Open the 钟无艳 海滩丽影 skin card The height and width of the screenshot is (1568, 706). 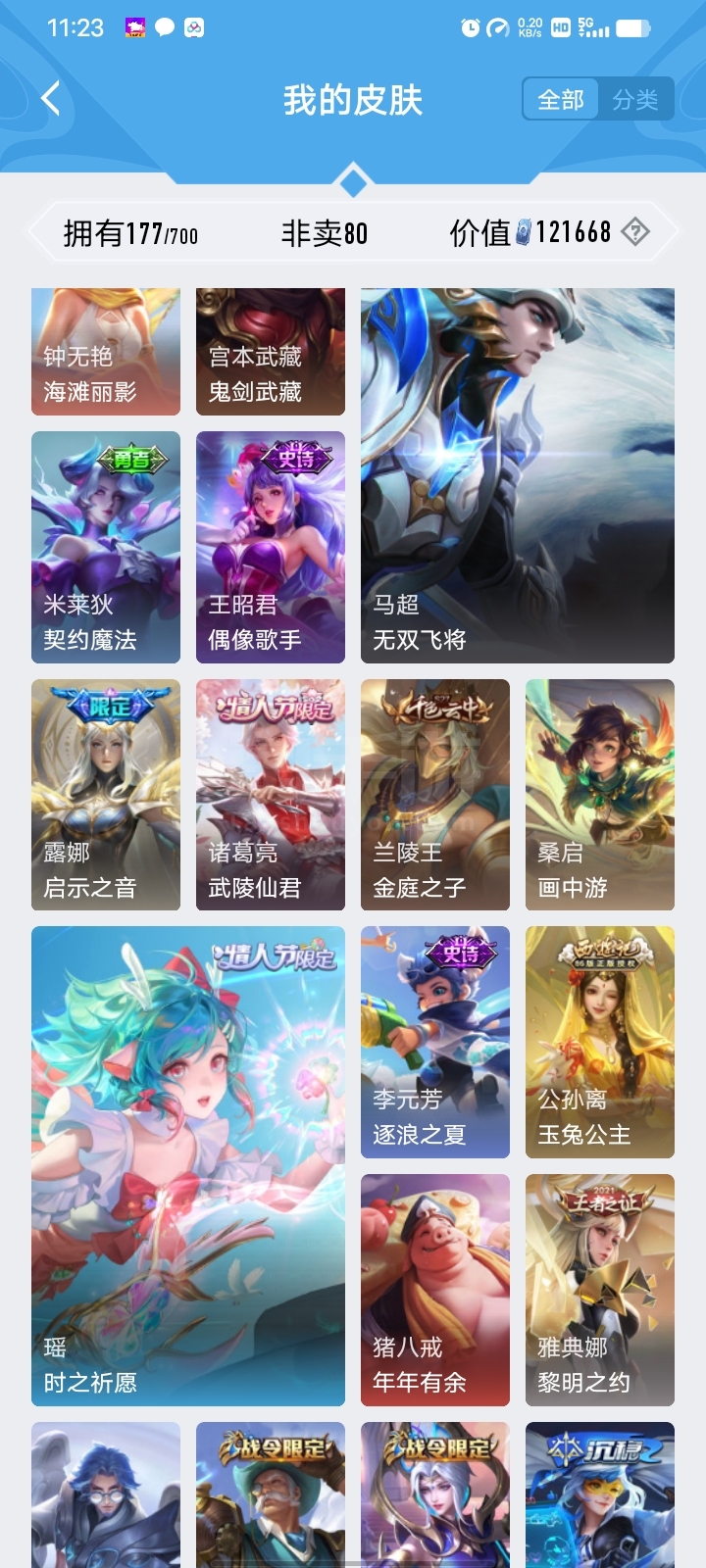pyautogui.click(x=106, y=352)
